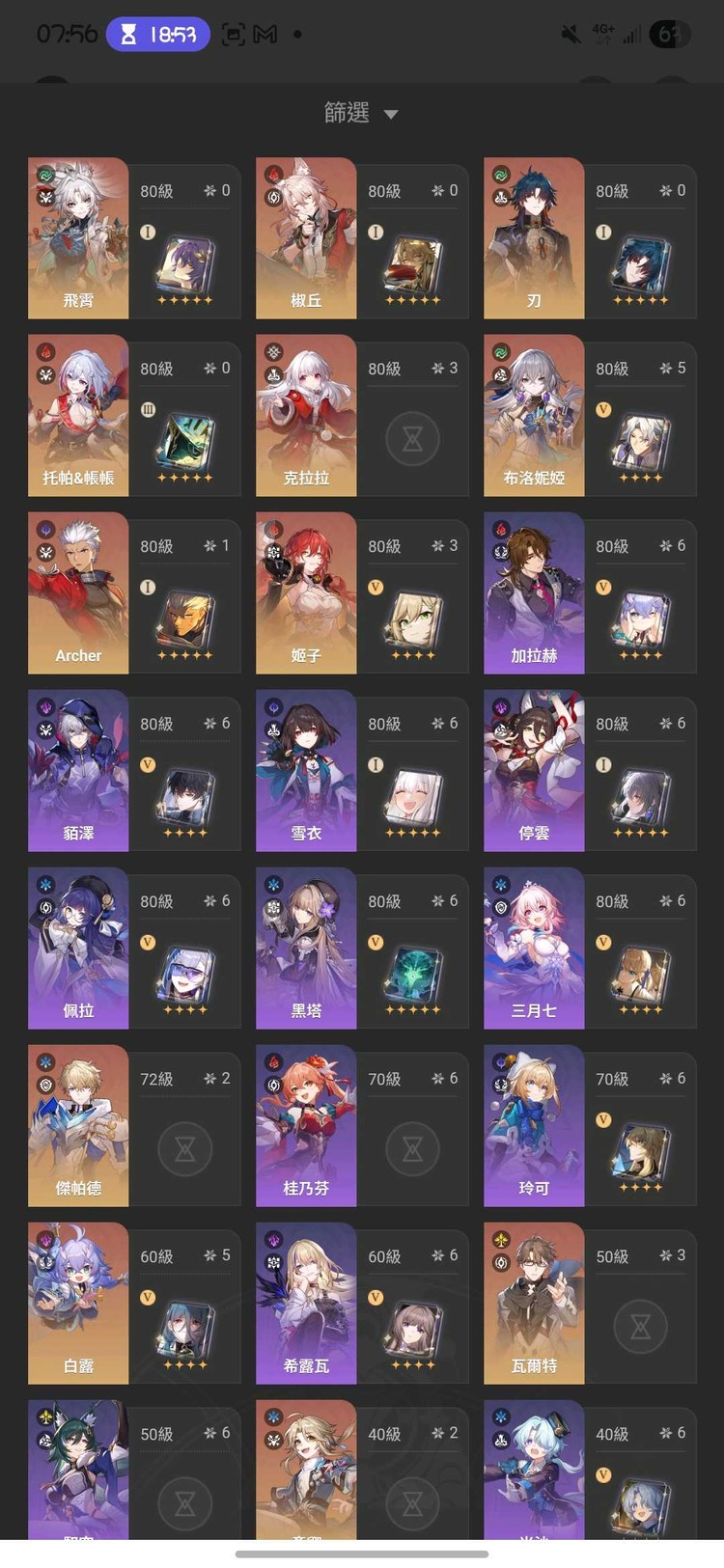Select the 傑帕德 character card
Image resolution: width=724 pixels, height=1568 pixels.
click(x=78, y=1125)
